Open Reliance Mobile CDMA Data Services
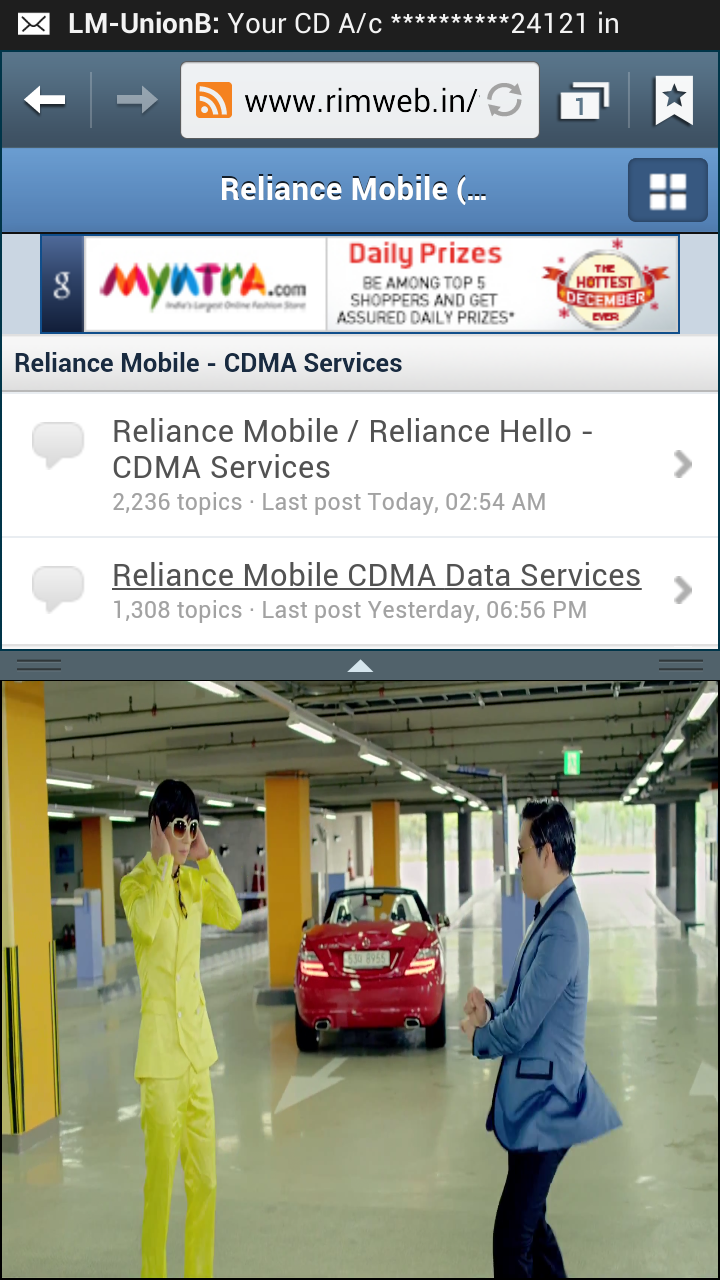The height and width of the screenshot is (1280, 720). pyautogui.click(x=360, y=591)
